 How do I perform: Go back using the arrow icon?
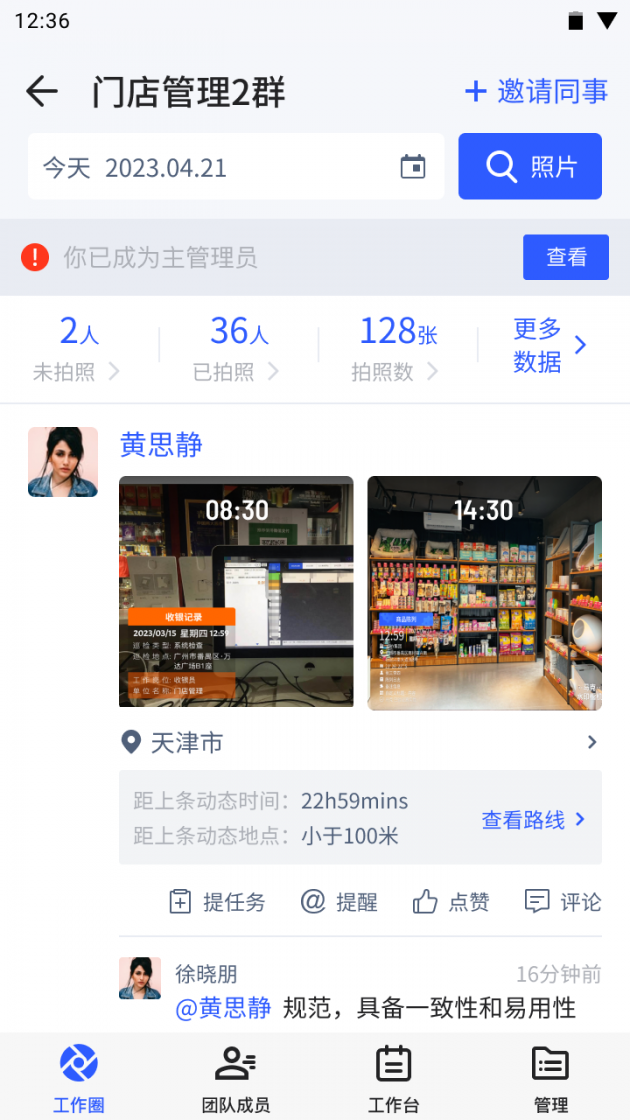click(x=42, y=92)
